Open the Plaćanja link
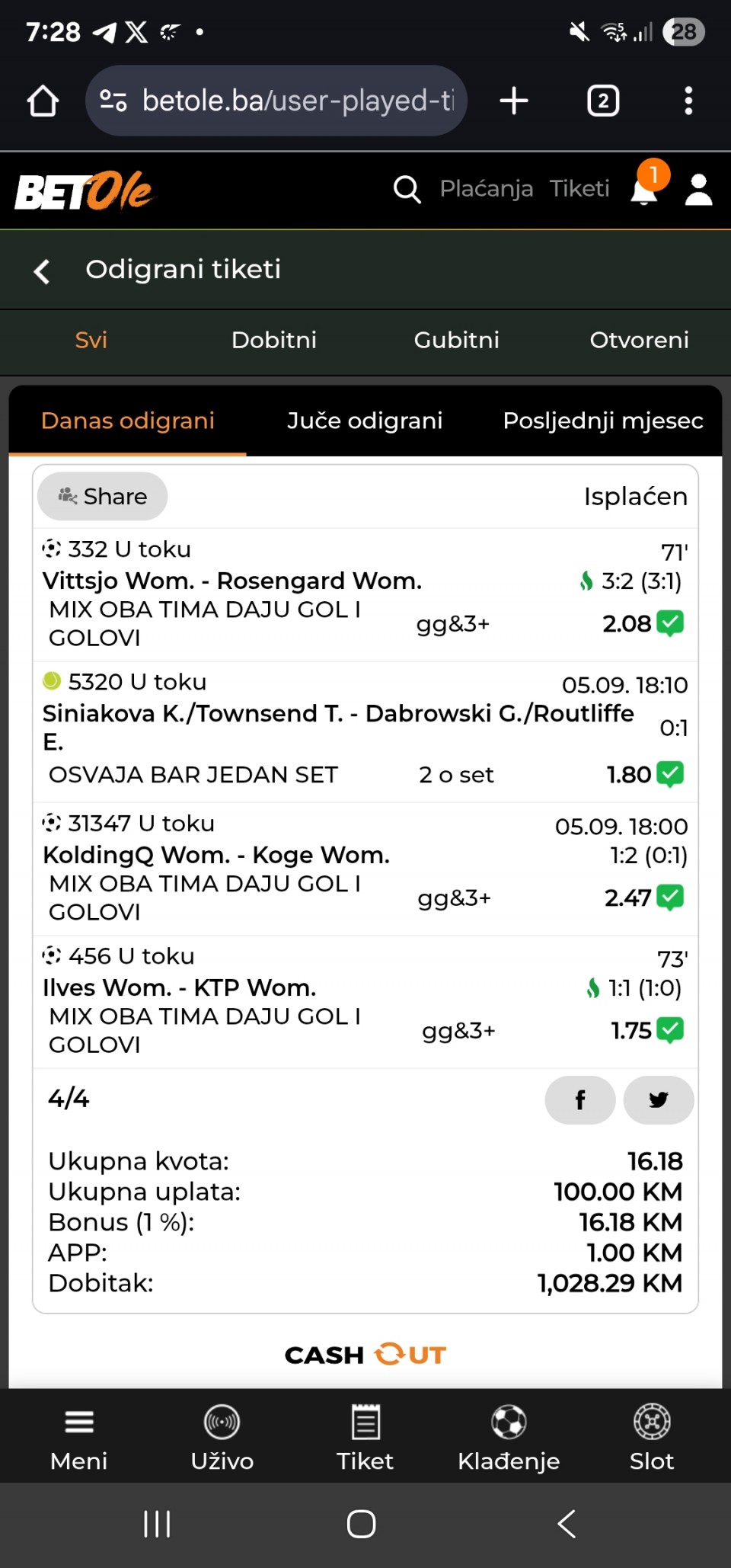Screen dimensions: 731x1568 click(x=486, y=188)
